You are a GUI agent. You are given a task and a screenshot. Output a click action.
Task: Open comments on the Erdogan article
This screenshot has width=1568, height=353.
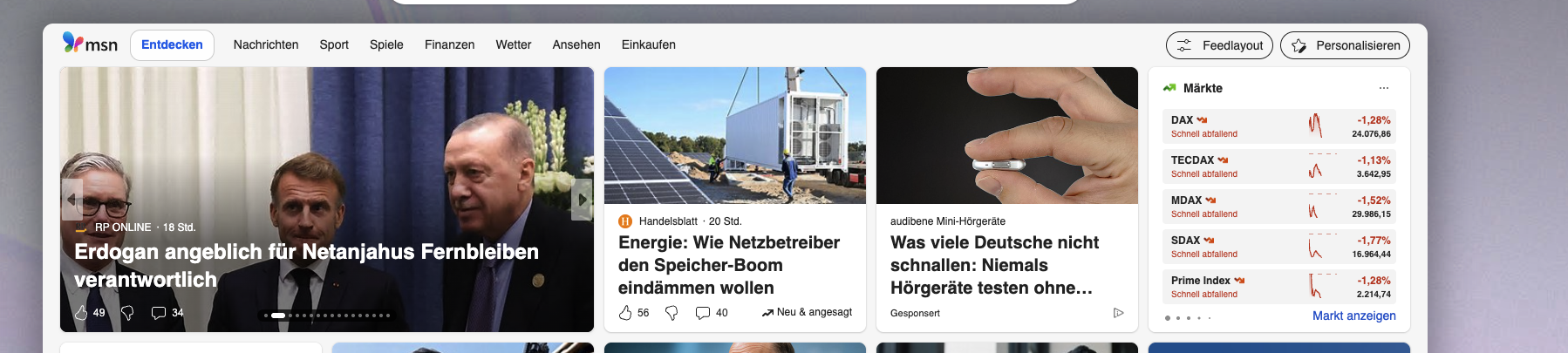[x=159, y=312]
